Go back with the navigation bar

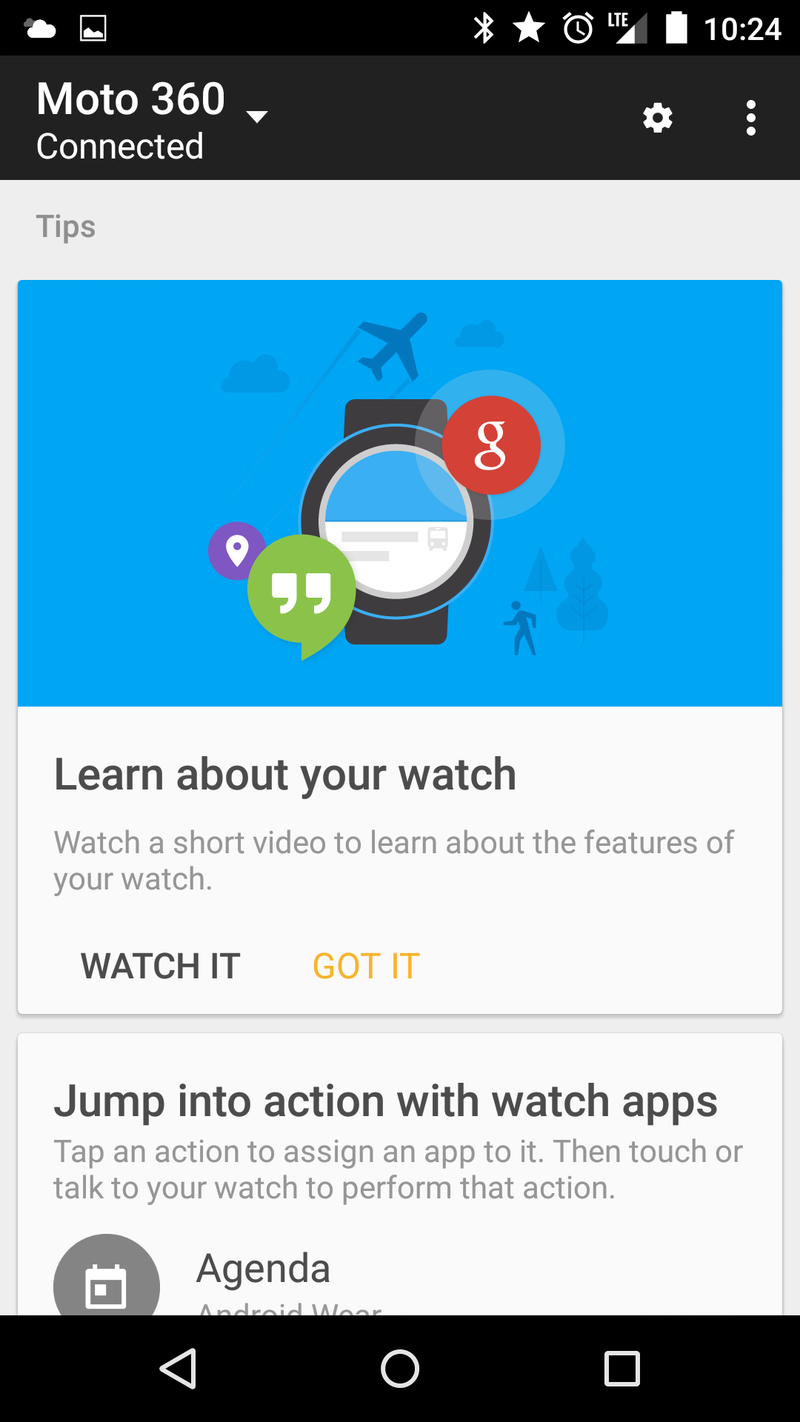point(178,1368)
